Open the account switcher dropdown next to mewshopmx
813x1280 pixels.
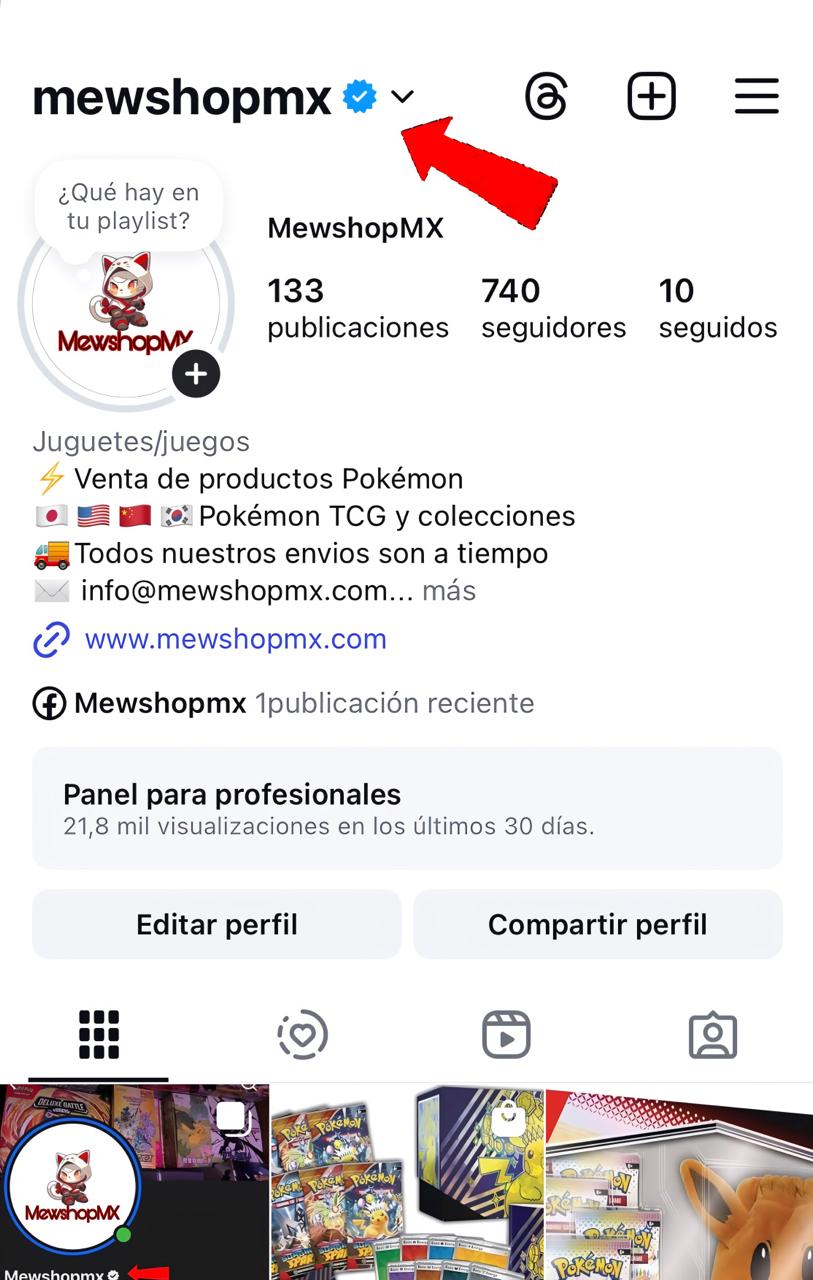(402, 97)
